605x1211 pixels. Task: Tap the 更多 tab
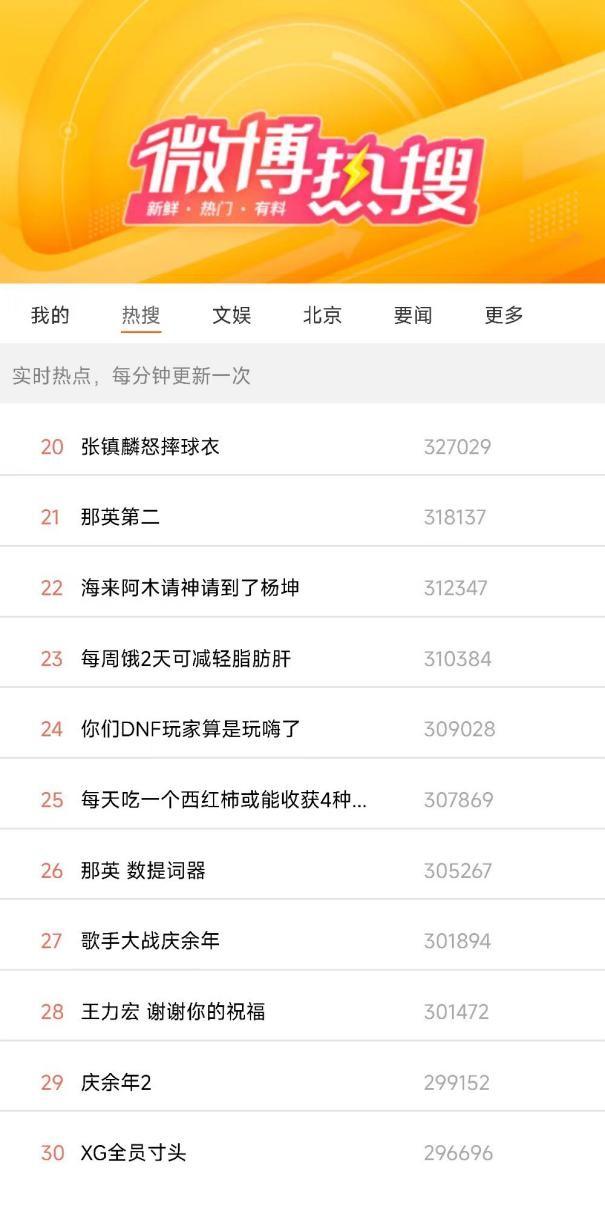tap(504, 316)
